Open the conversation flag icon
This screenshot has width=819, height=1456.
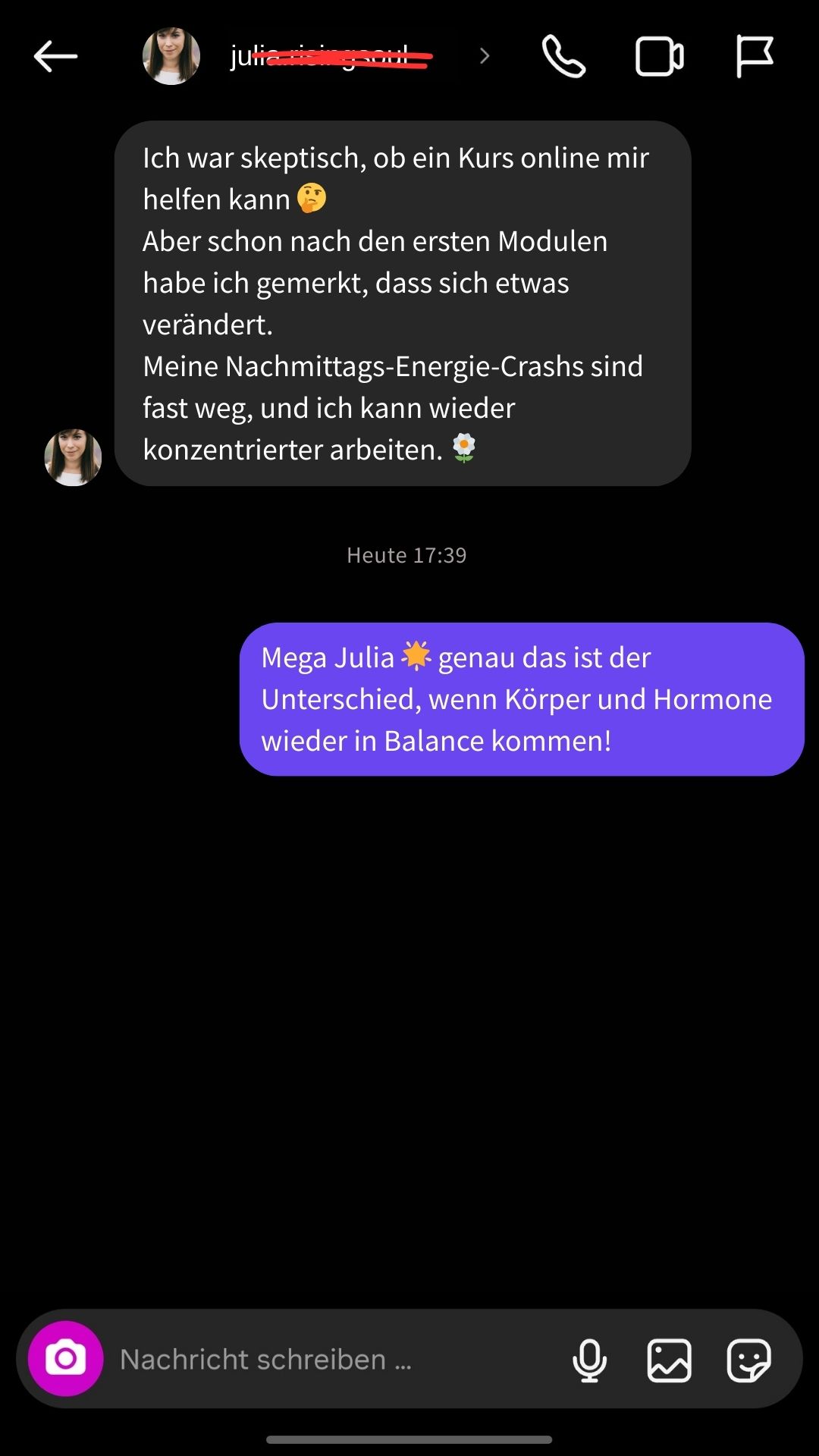pos(754,55)
